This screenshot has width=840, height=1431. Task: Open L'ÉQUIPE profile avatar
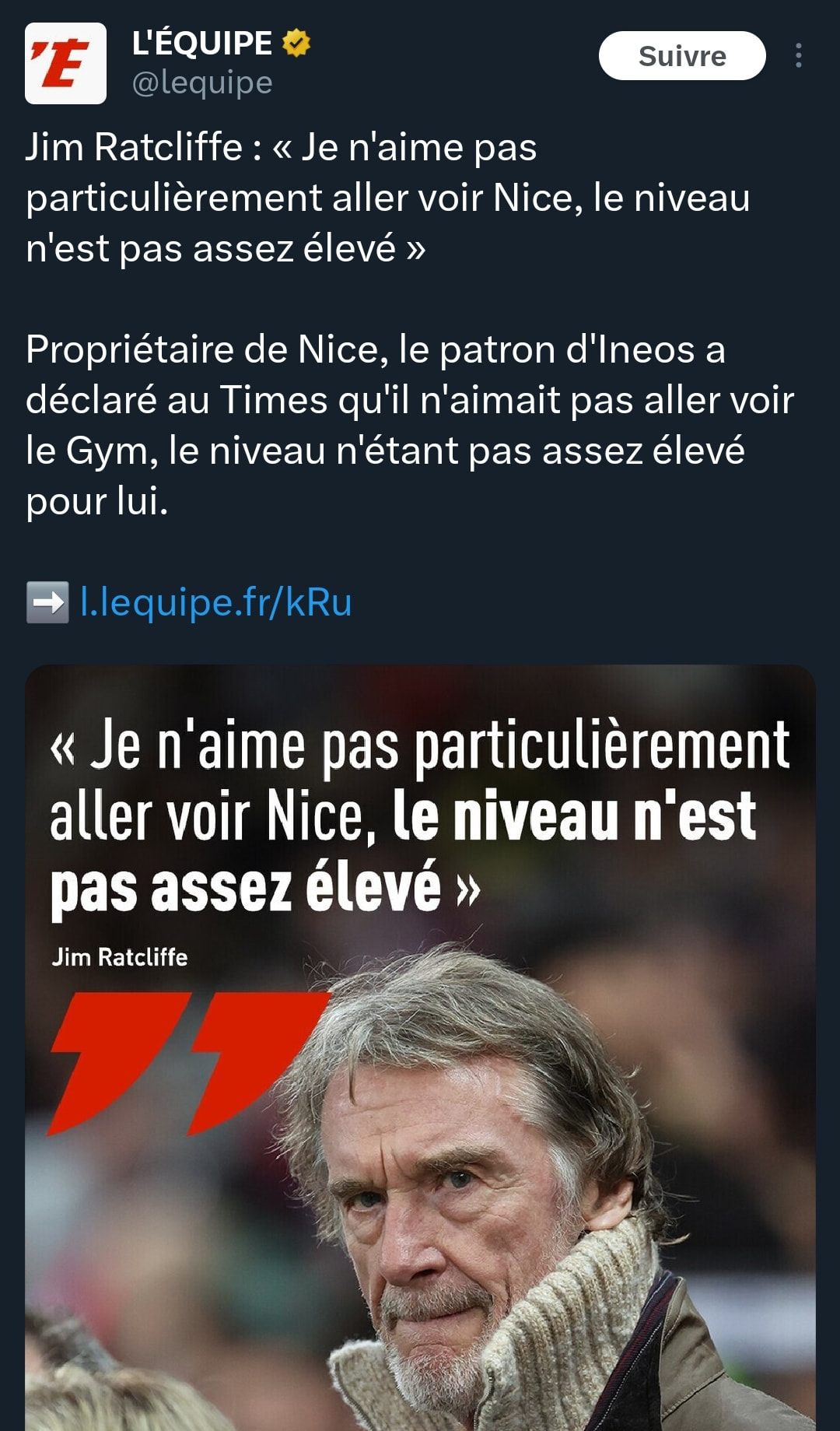tap(65, 63)
